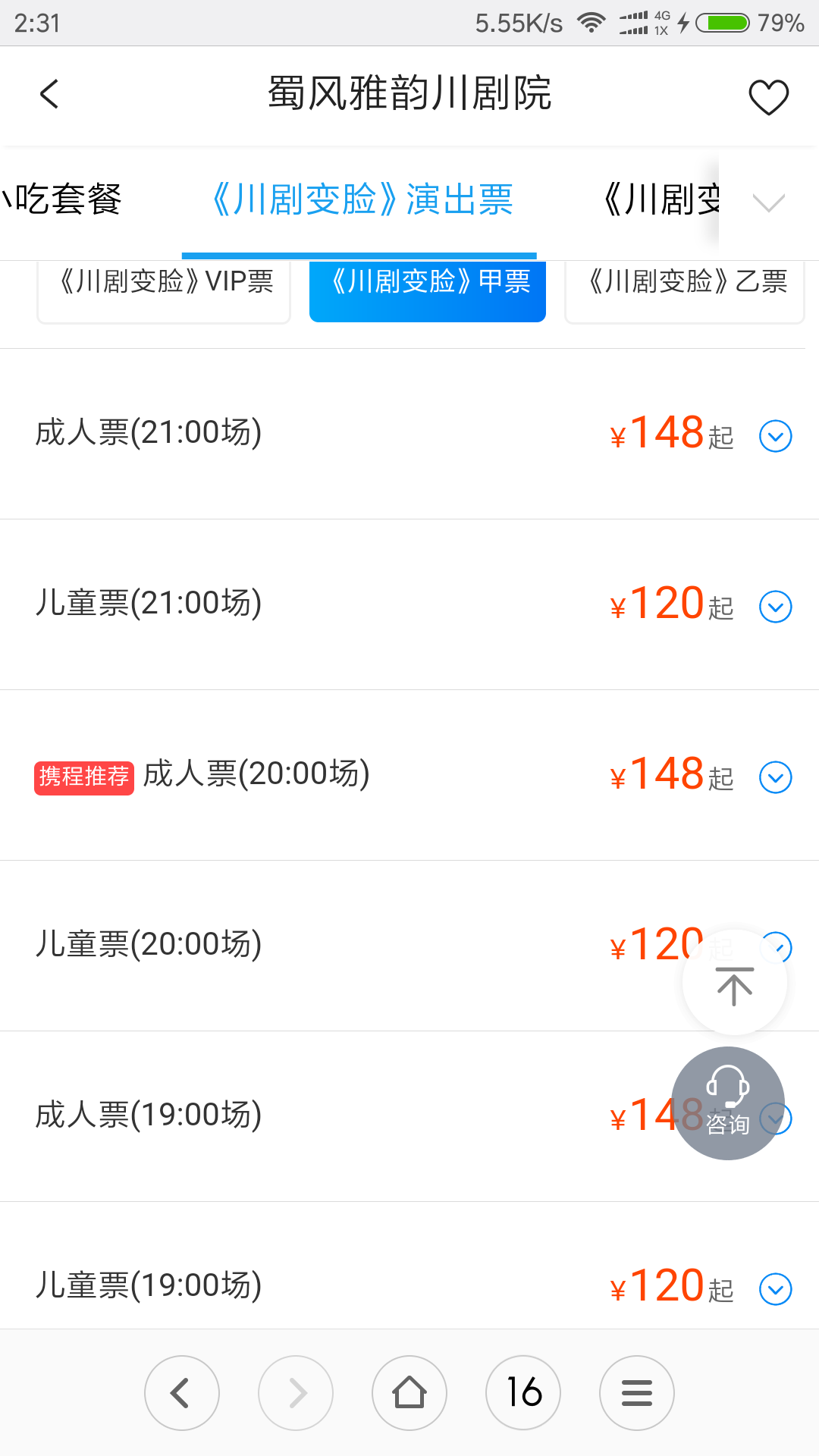Open the 成人票(19:00场) ticket row
Viewport: 819px width, 1456px height.
click(x=409, y=1116)
